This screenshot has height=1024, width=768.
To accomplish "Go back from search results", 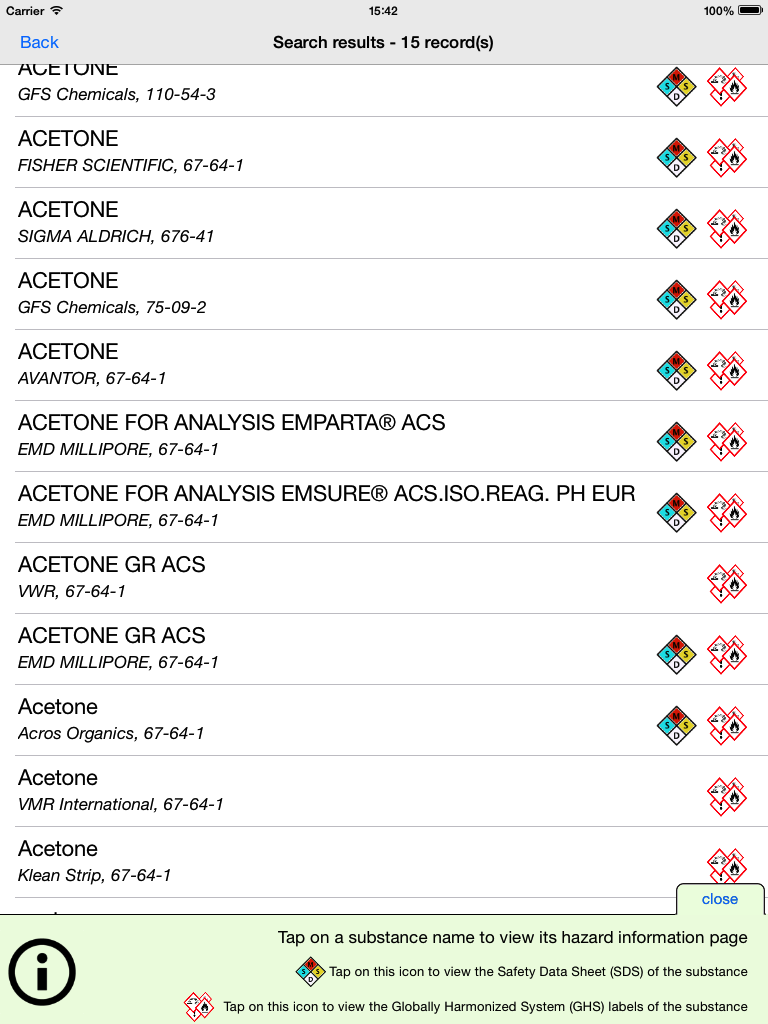I will pos(39,42).
